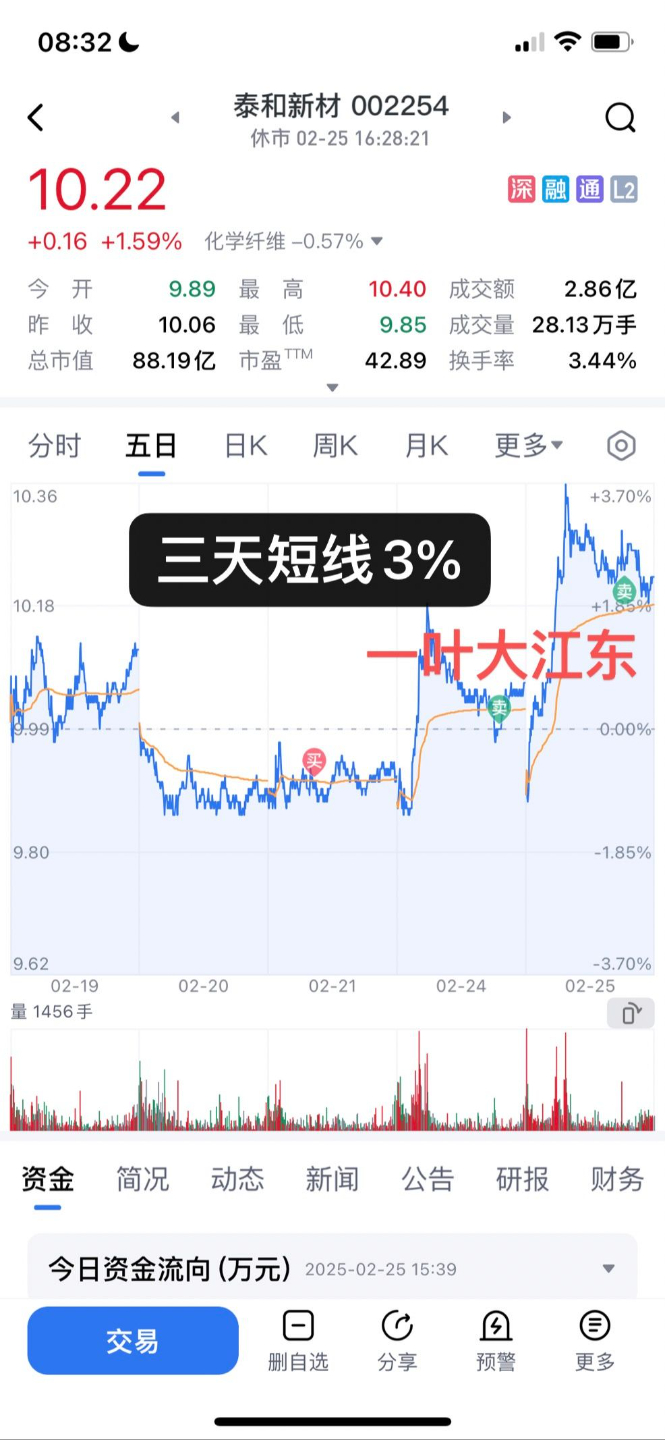Switch to 分时 chart tab
665x1440 pixels.
[x=54, y=446]
